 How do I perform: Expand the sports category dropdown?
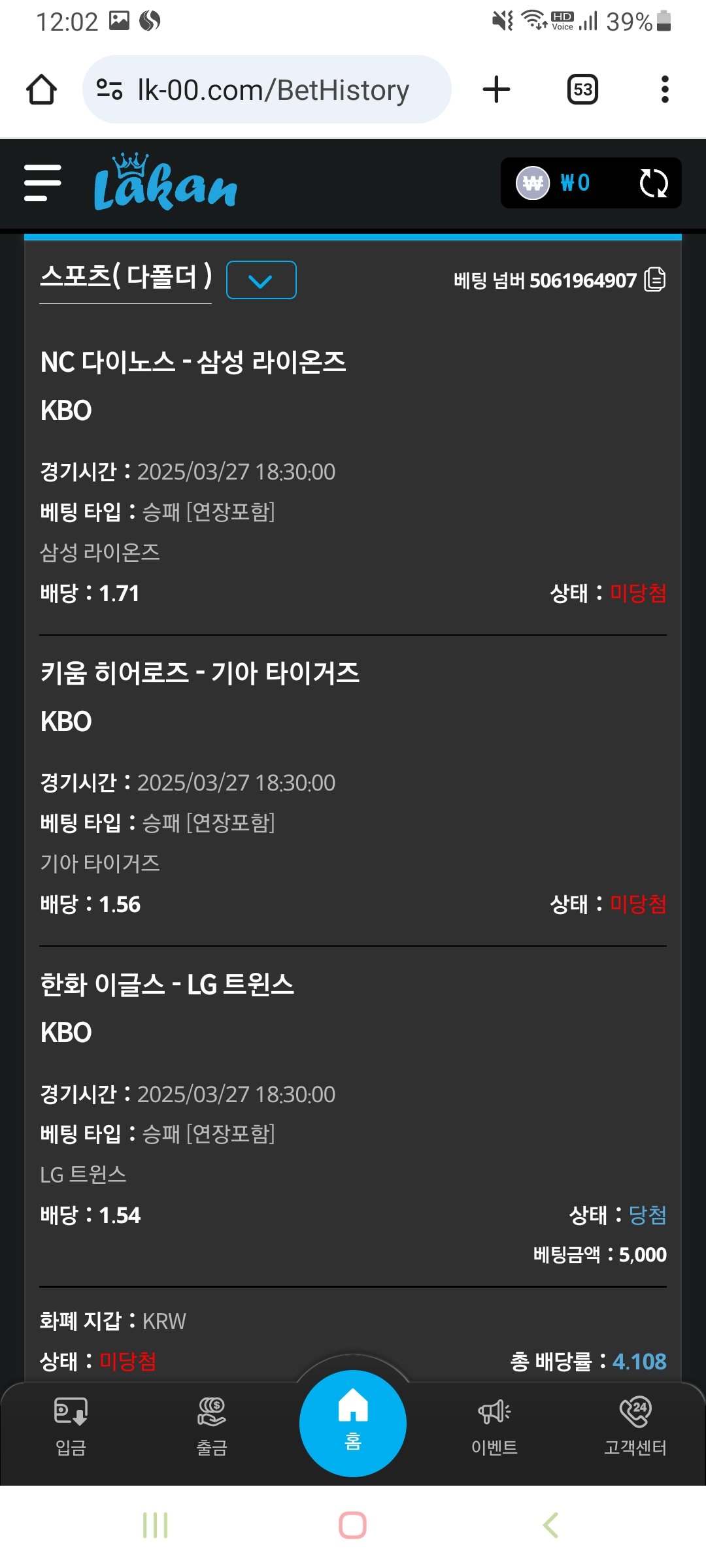point(261,280)
